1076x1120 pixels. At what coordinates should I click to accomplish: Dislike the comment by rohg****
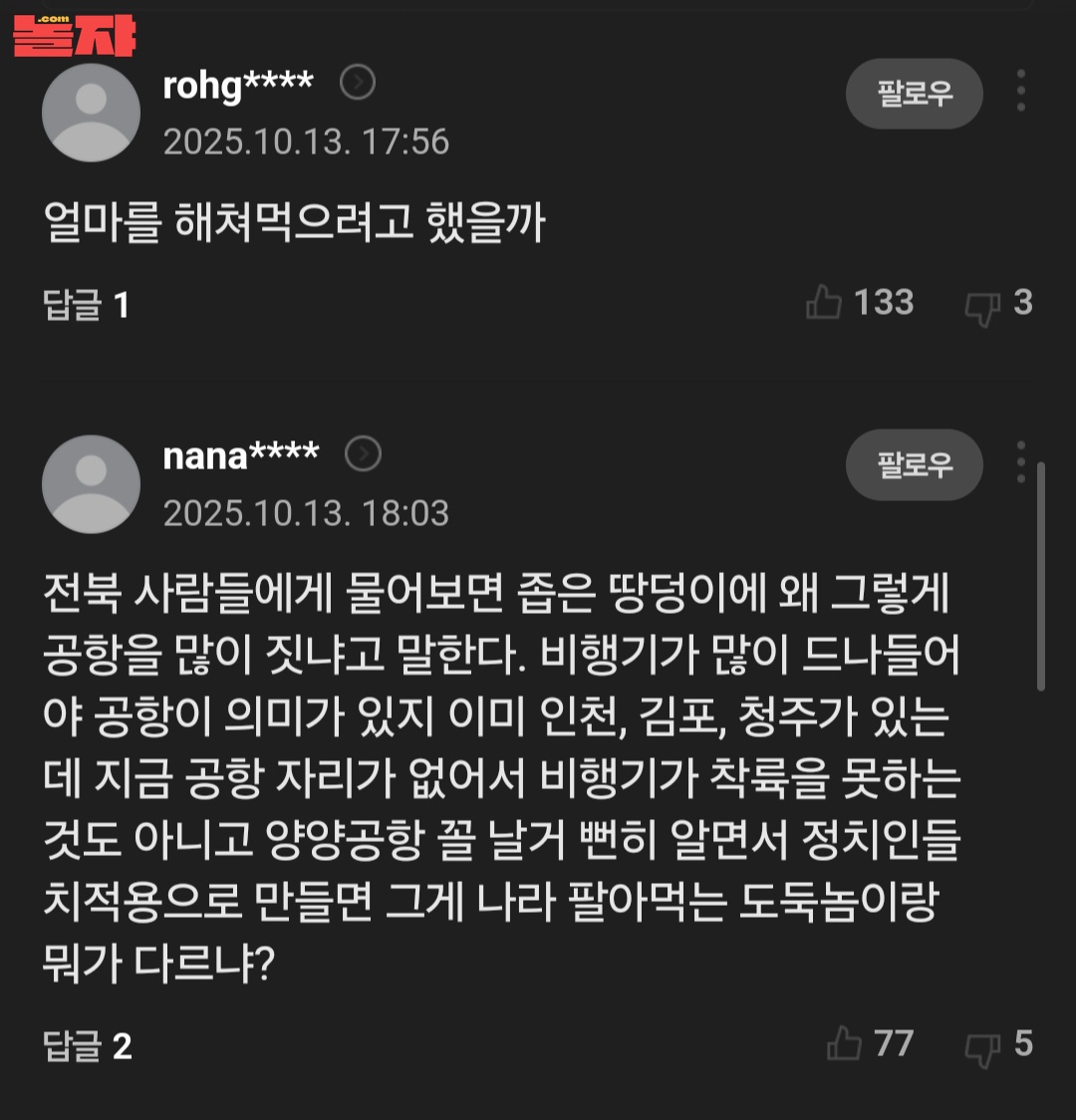click(x=982, y=306)
